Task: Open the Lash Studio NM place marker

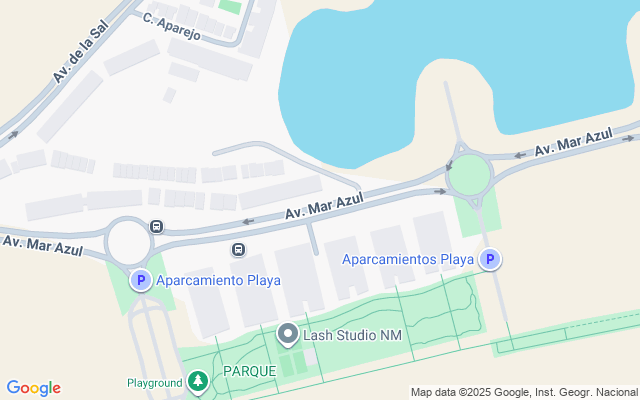Action: [x=288, y=335]
